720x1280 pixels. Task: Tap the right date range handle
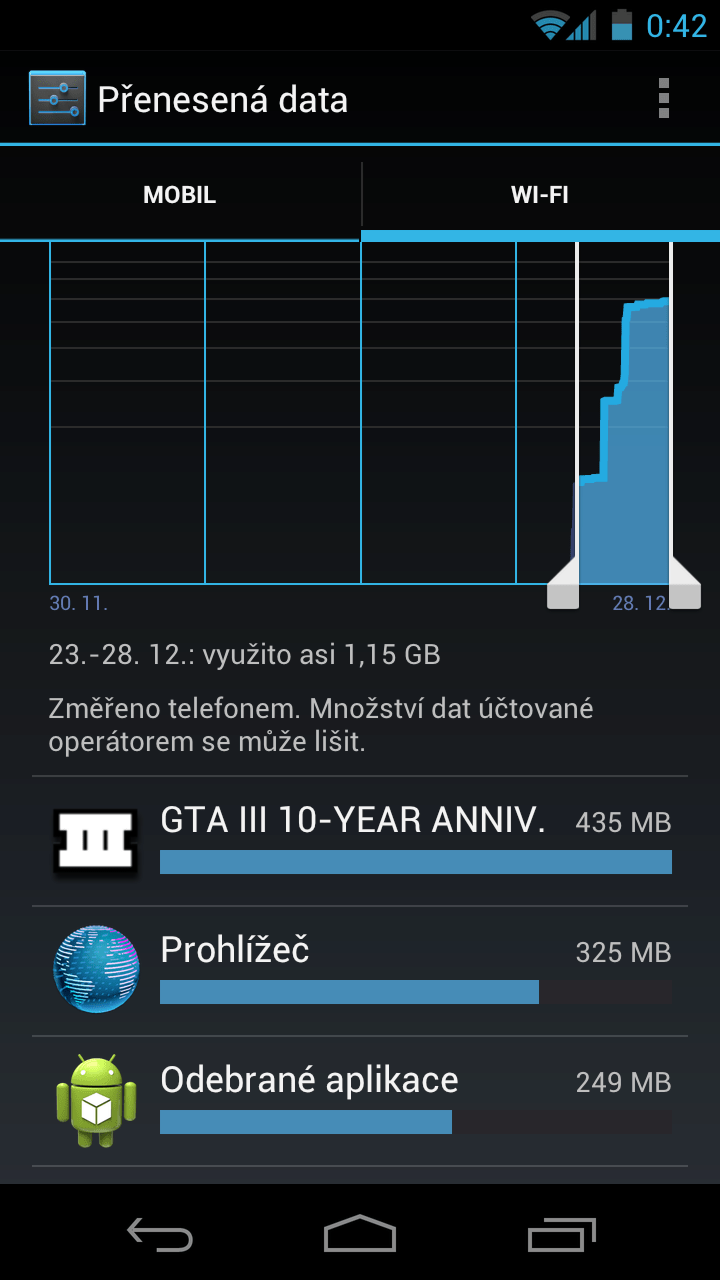coord(684,585)
